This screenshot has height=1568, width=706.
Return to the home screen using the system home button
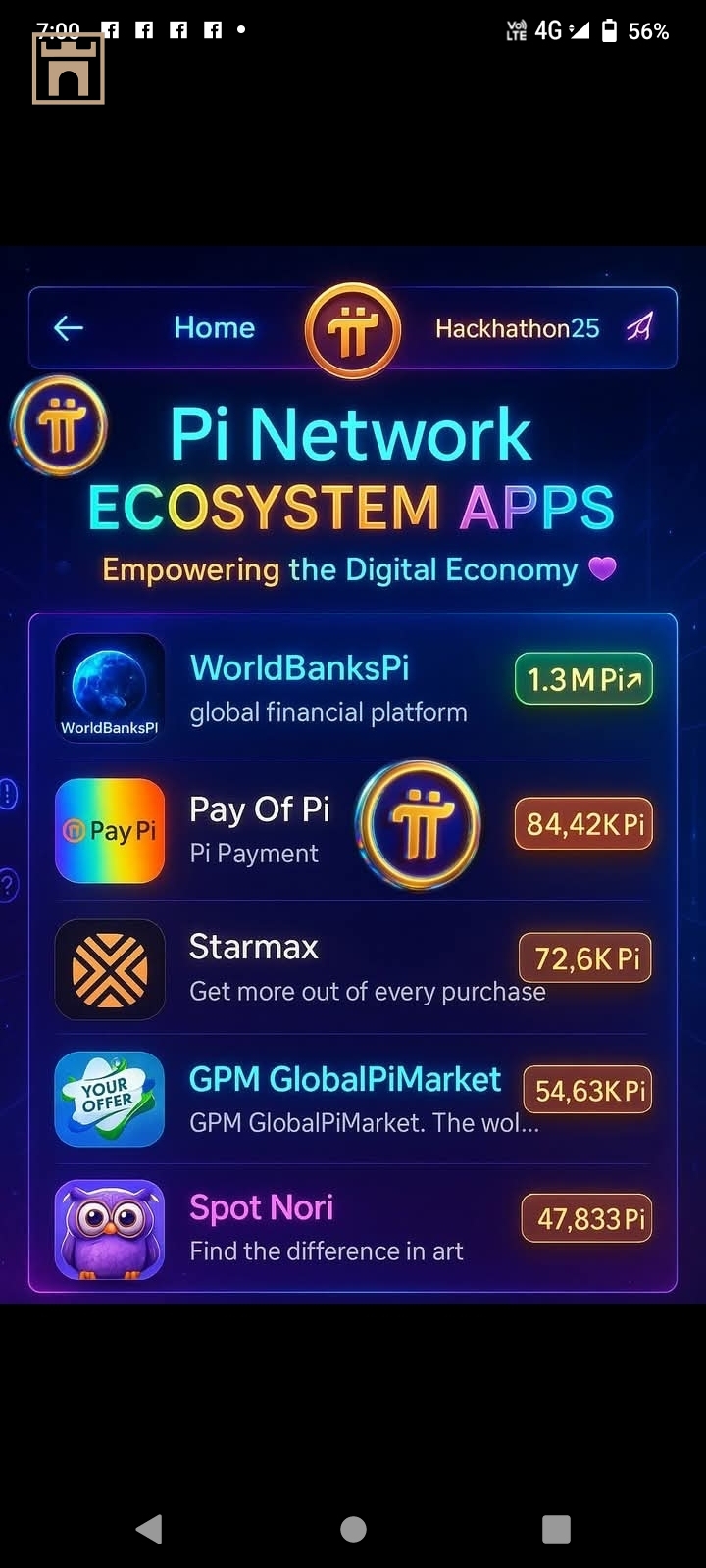tap(353, 1529)
